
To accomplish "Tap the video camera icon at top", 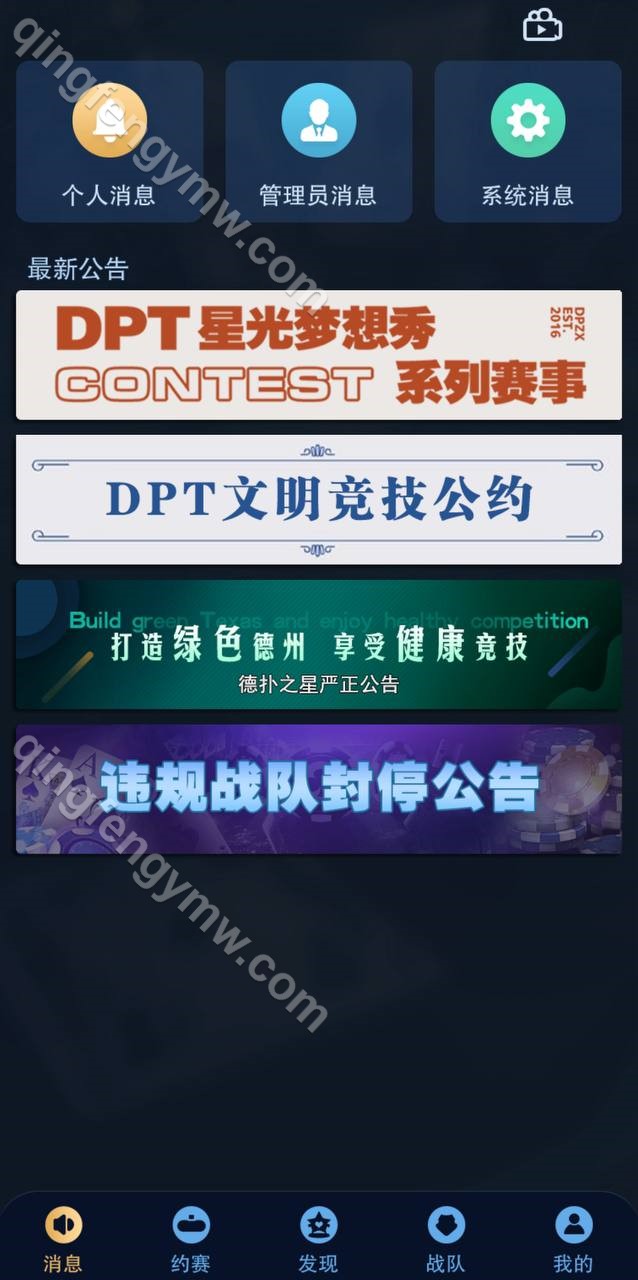I will click(542, 25).
